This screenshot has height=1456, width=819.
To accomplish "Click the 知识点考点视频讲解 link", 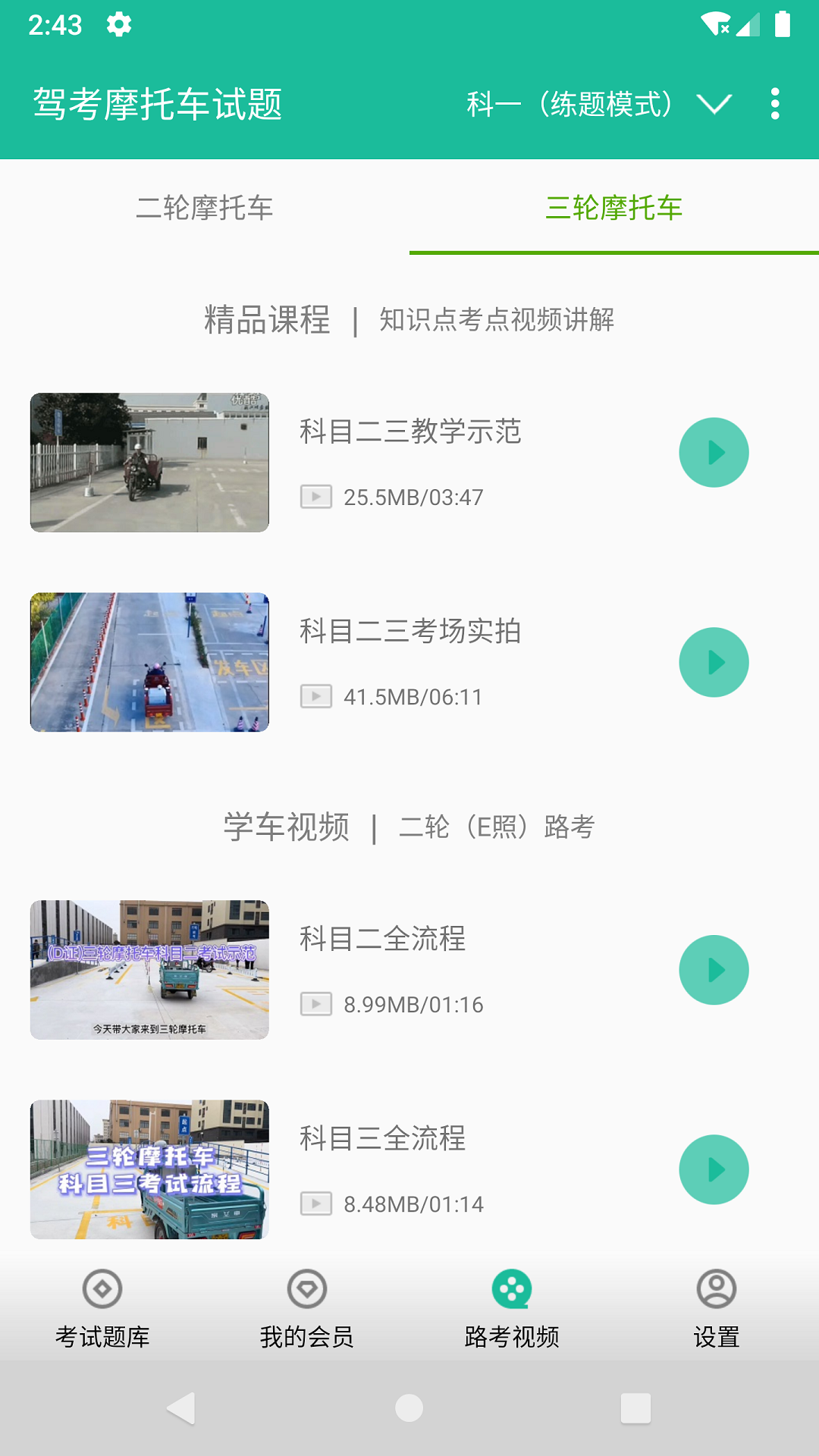I will tap(498, 321).
